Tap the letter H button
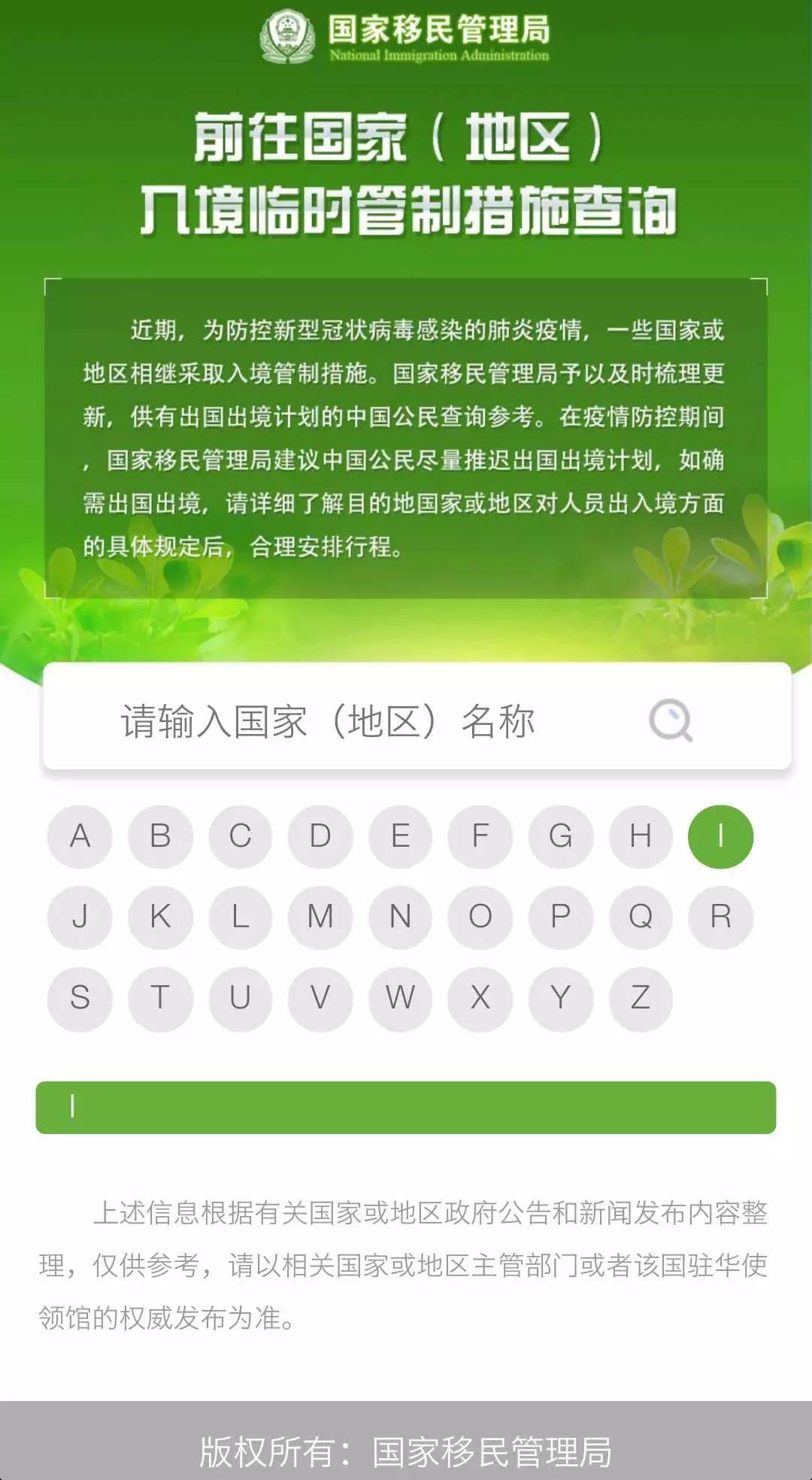Viewport: 812px width, 1480px height. tap(641, 836)
